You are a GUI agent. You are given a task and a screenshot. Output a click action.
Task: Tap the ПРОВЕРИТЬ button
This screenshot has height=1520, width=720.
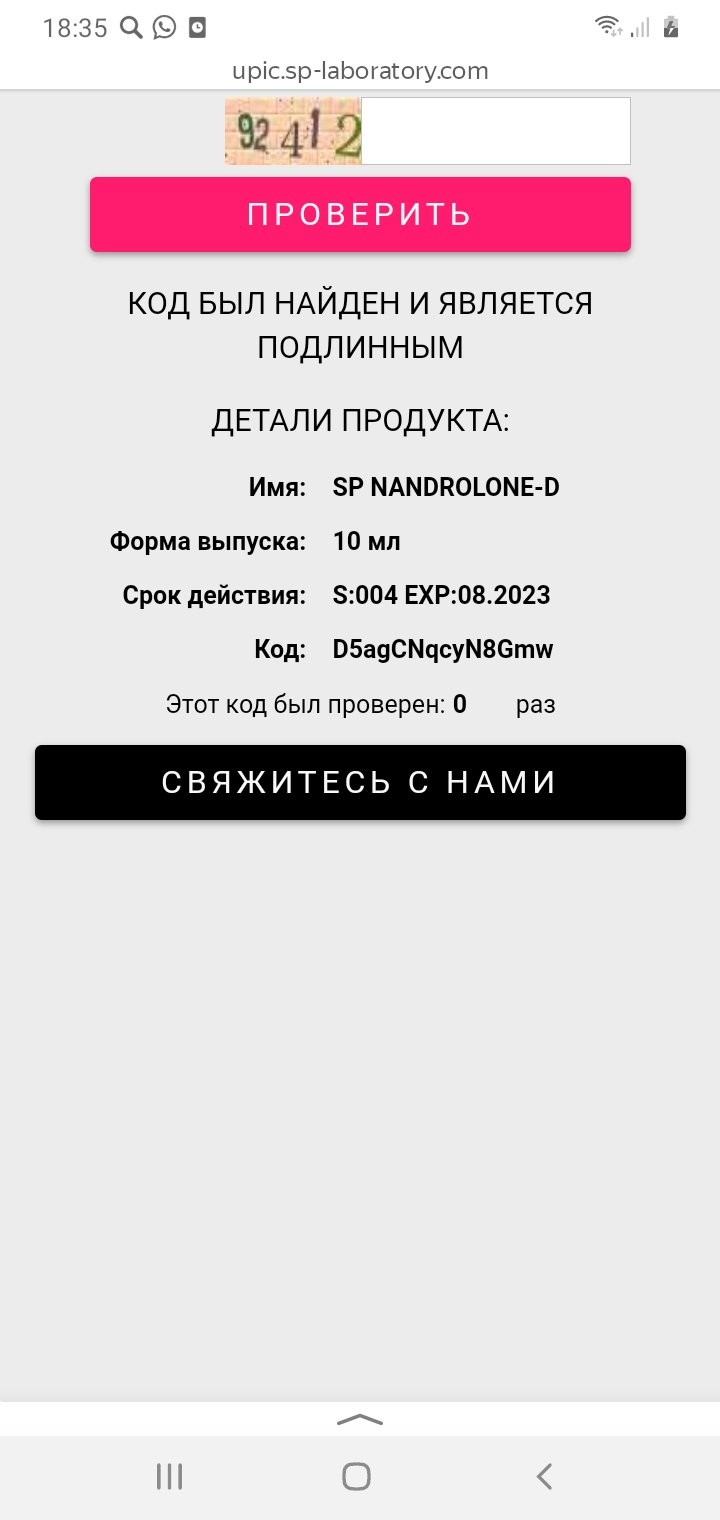[360, 214]
